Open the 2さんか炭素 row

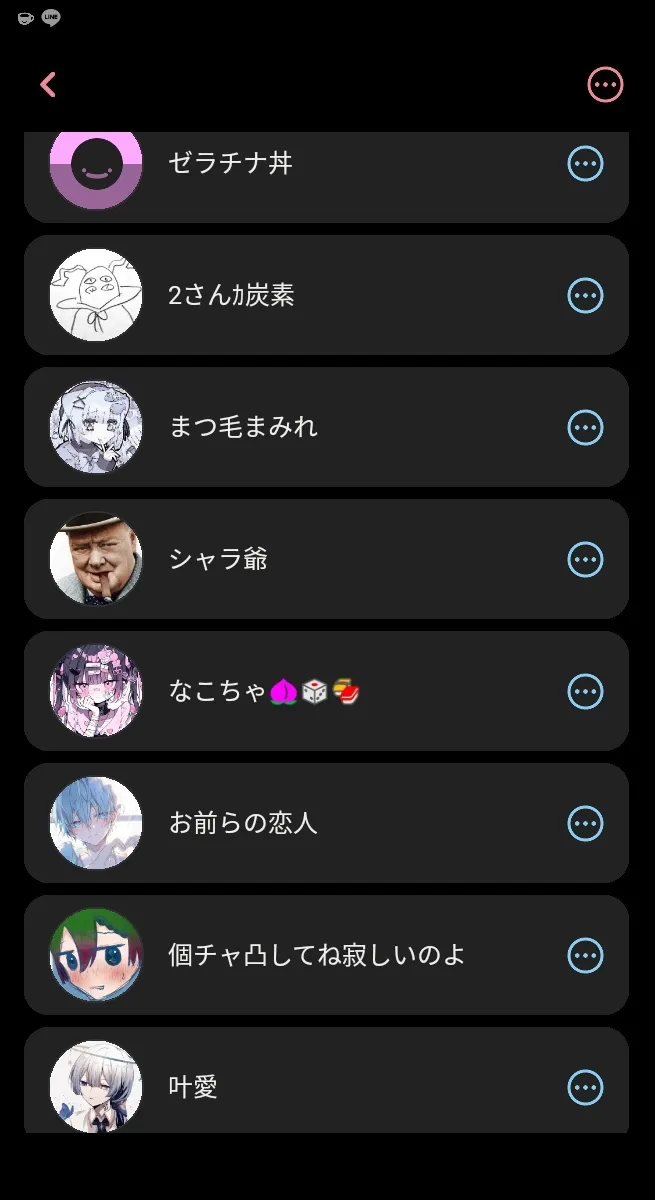click(x=300, y=295)
